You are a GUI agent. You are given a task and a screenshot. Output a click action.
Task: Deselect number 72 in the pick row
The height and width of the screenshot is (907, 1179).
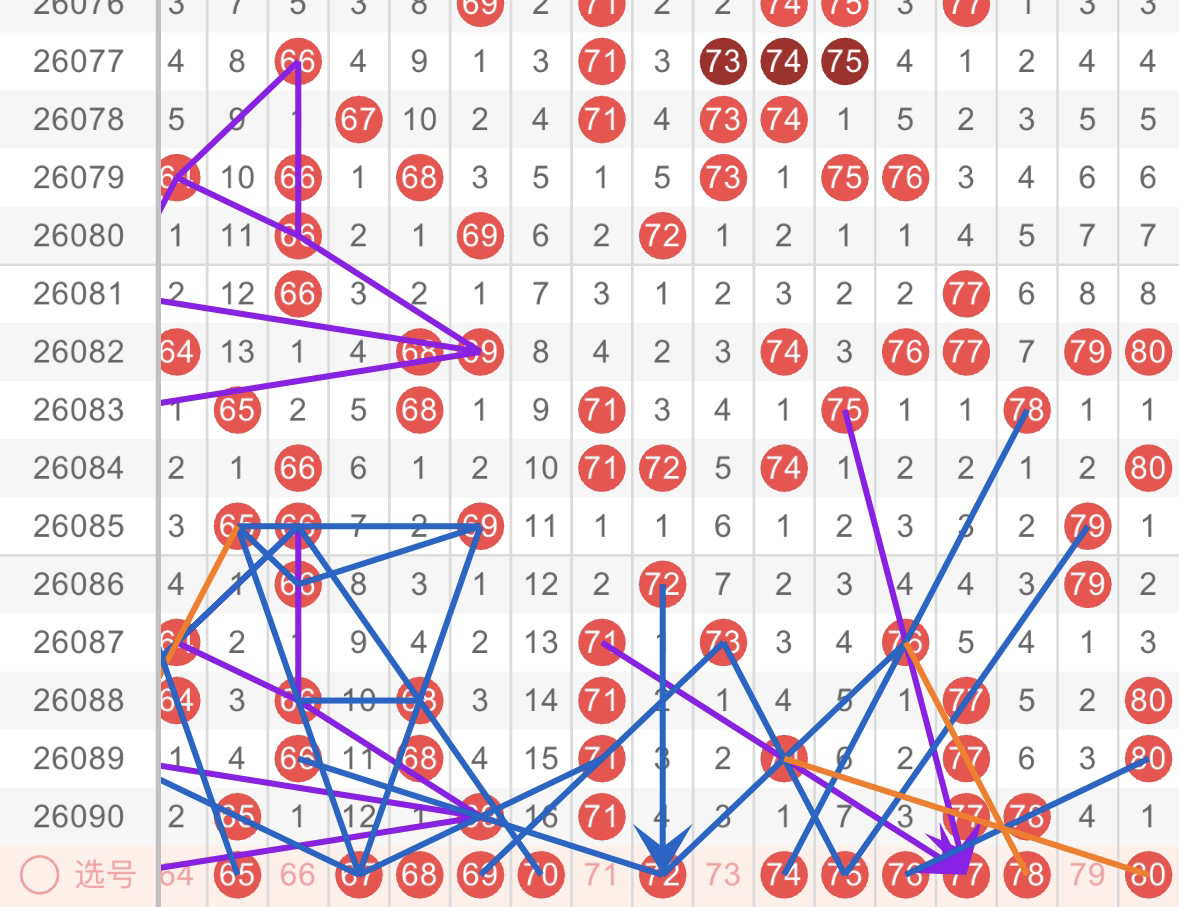pos(662,875)
